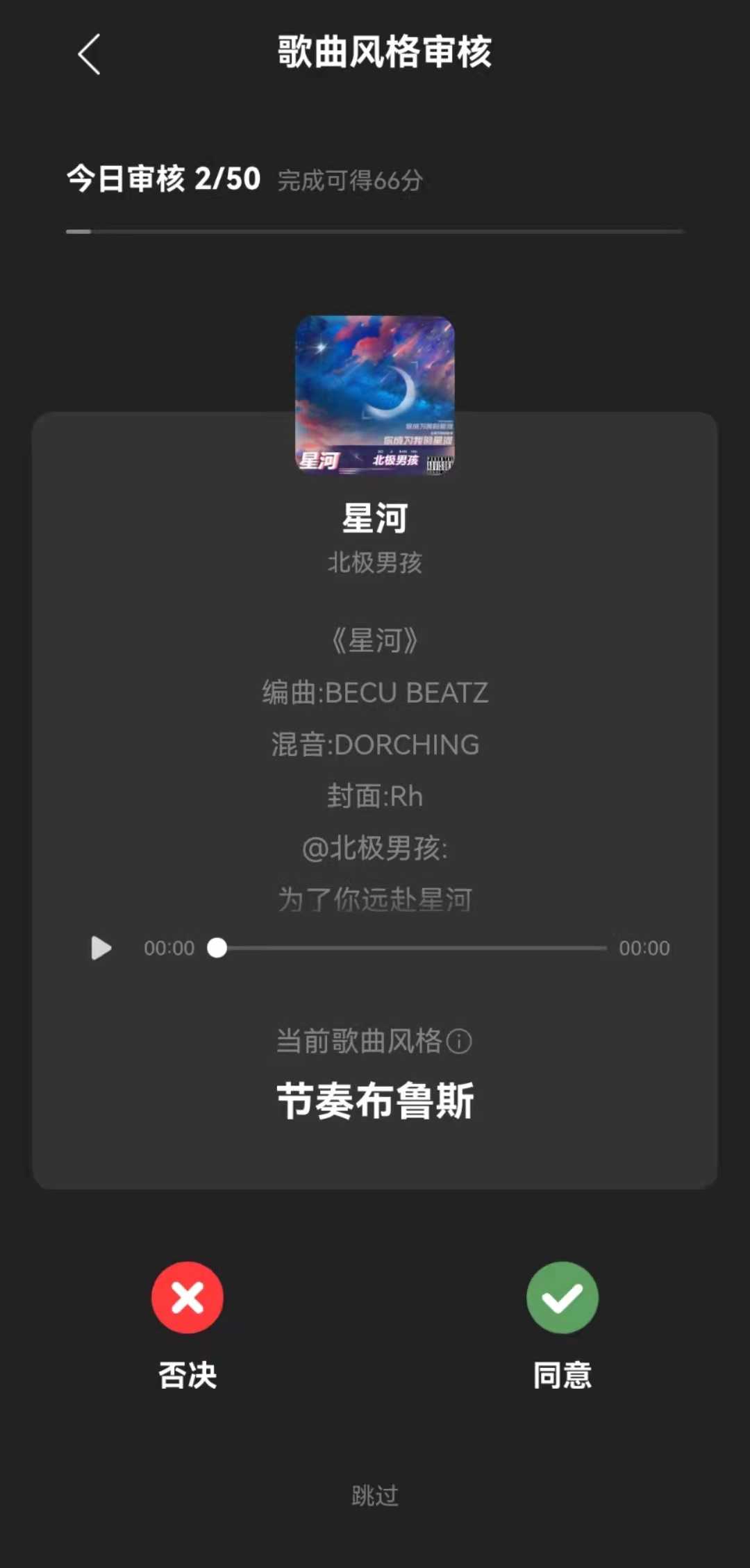Tap the playback progress slider
Image resolution: width=750 pixels, height=1568 pixels.
point(410,948)
